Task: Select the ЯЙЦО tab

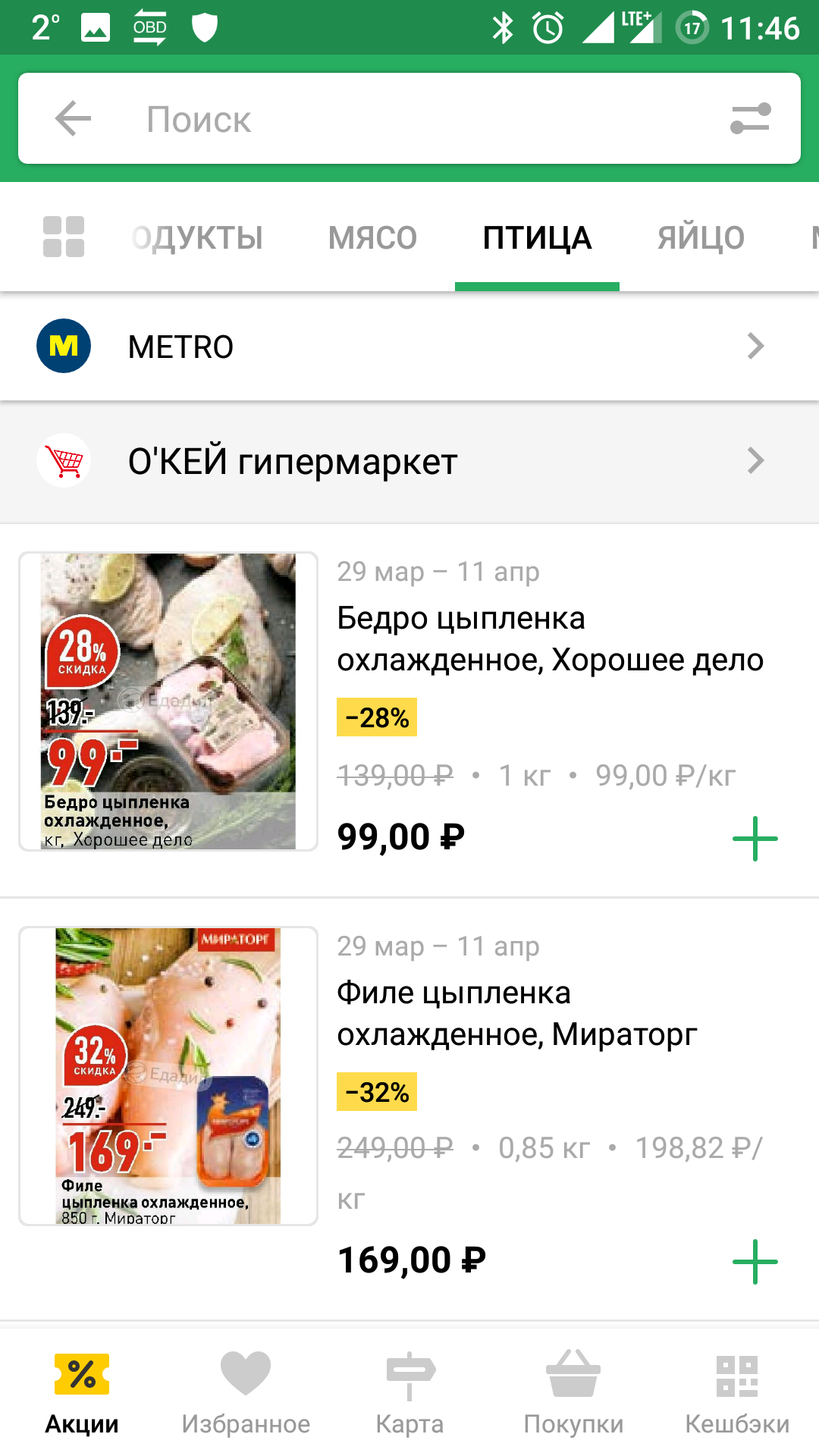Action: (x=701, y=238)
